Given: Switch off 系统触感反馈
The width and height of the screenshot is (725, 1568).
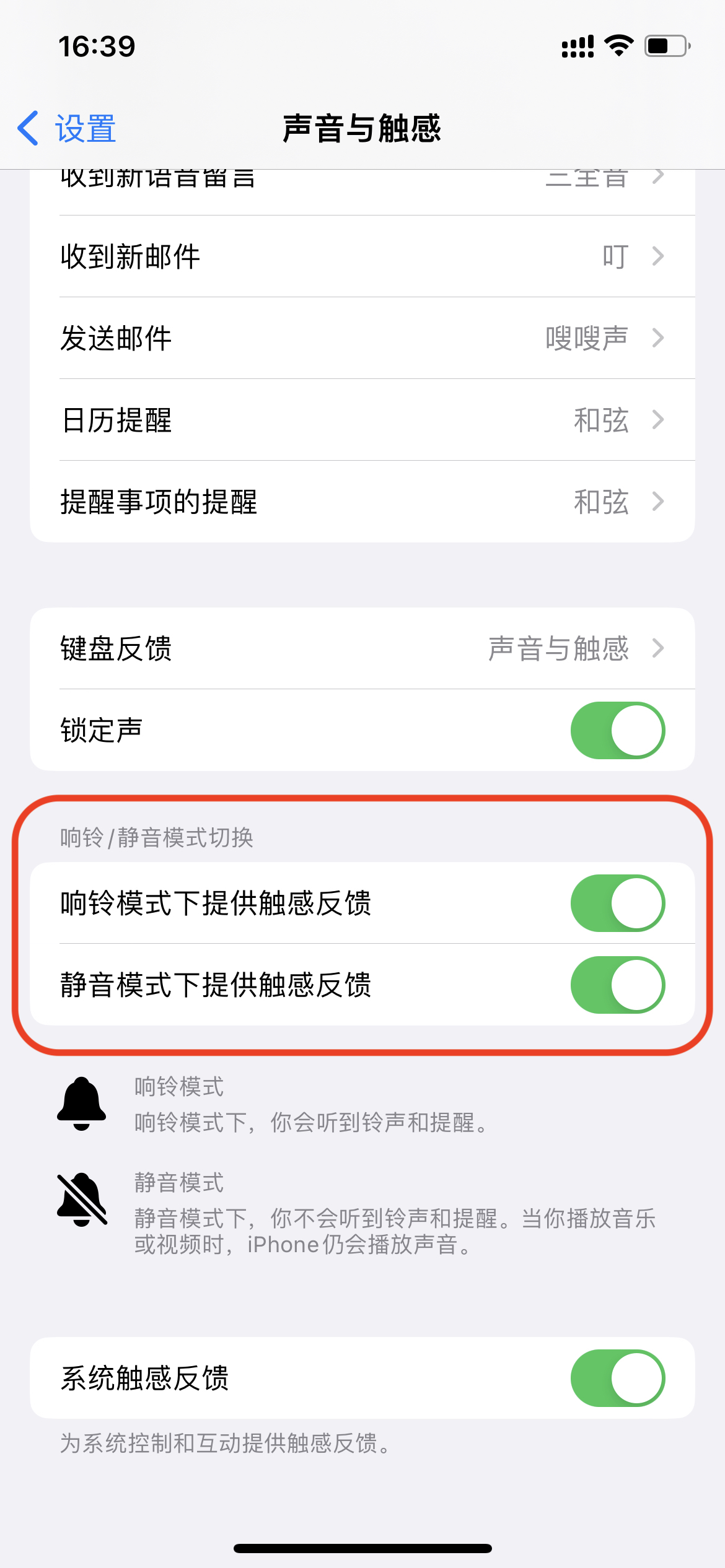Looking at the screenshot, I should (x=617, y=1378).
